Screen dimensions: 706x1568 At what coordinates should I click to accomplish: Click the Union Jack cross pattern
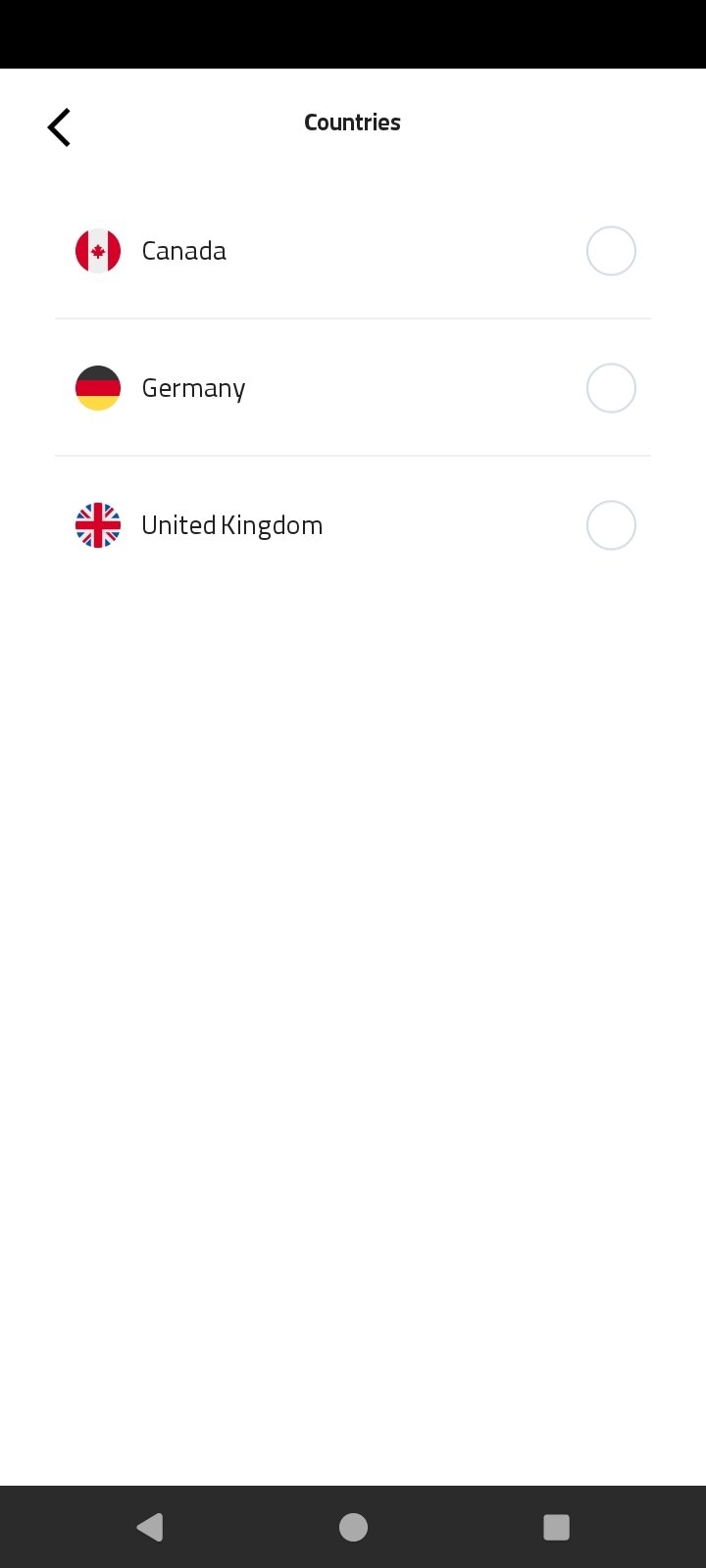pos(98,524)
